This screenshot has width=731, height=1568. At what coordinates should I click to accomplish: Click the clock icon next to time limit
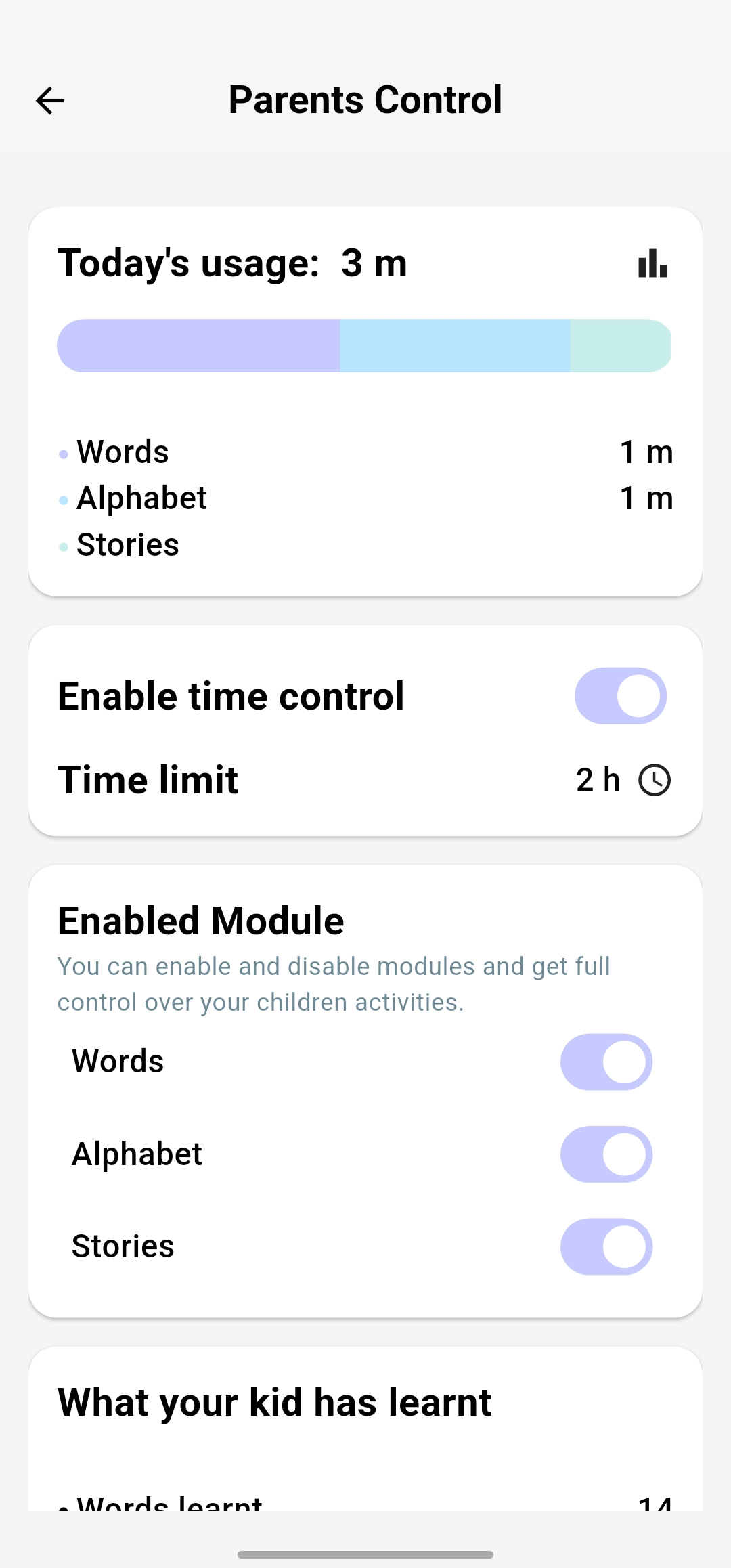coord(655,780)
